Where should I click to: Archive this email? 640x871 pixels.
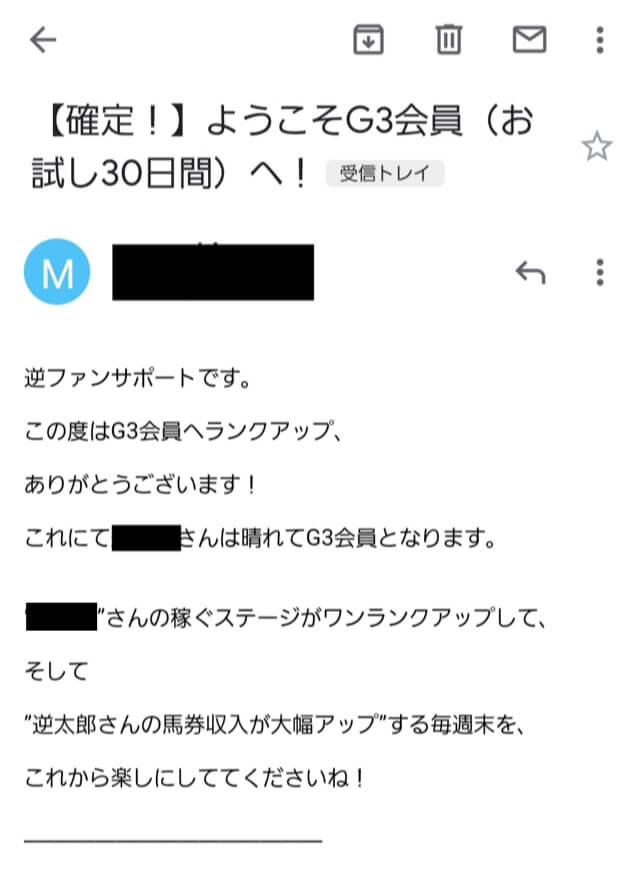pyautogui.click(x=369, y=40)
